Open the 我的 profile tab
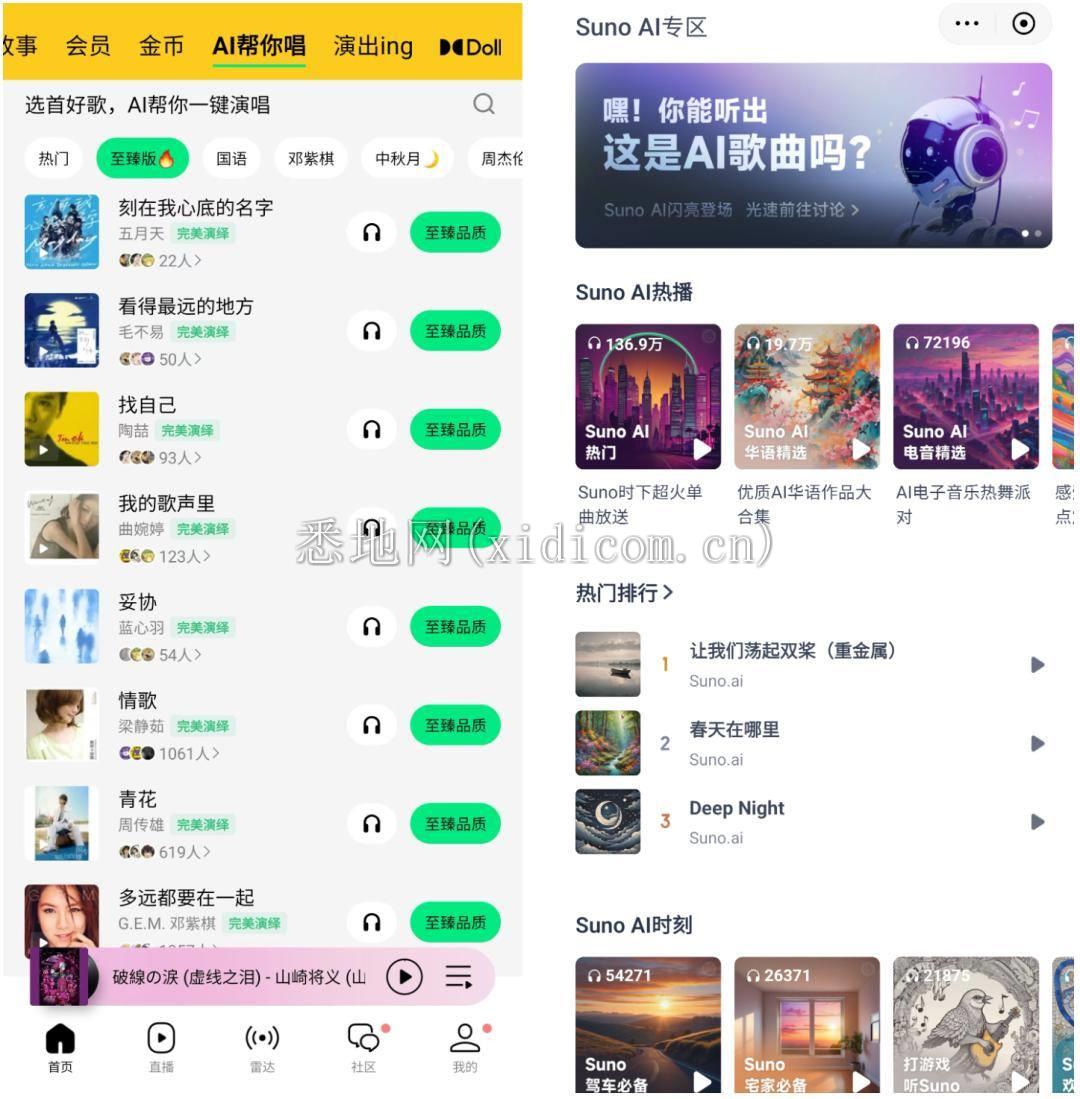 tap(464, 1047)
